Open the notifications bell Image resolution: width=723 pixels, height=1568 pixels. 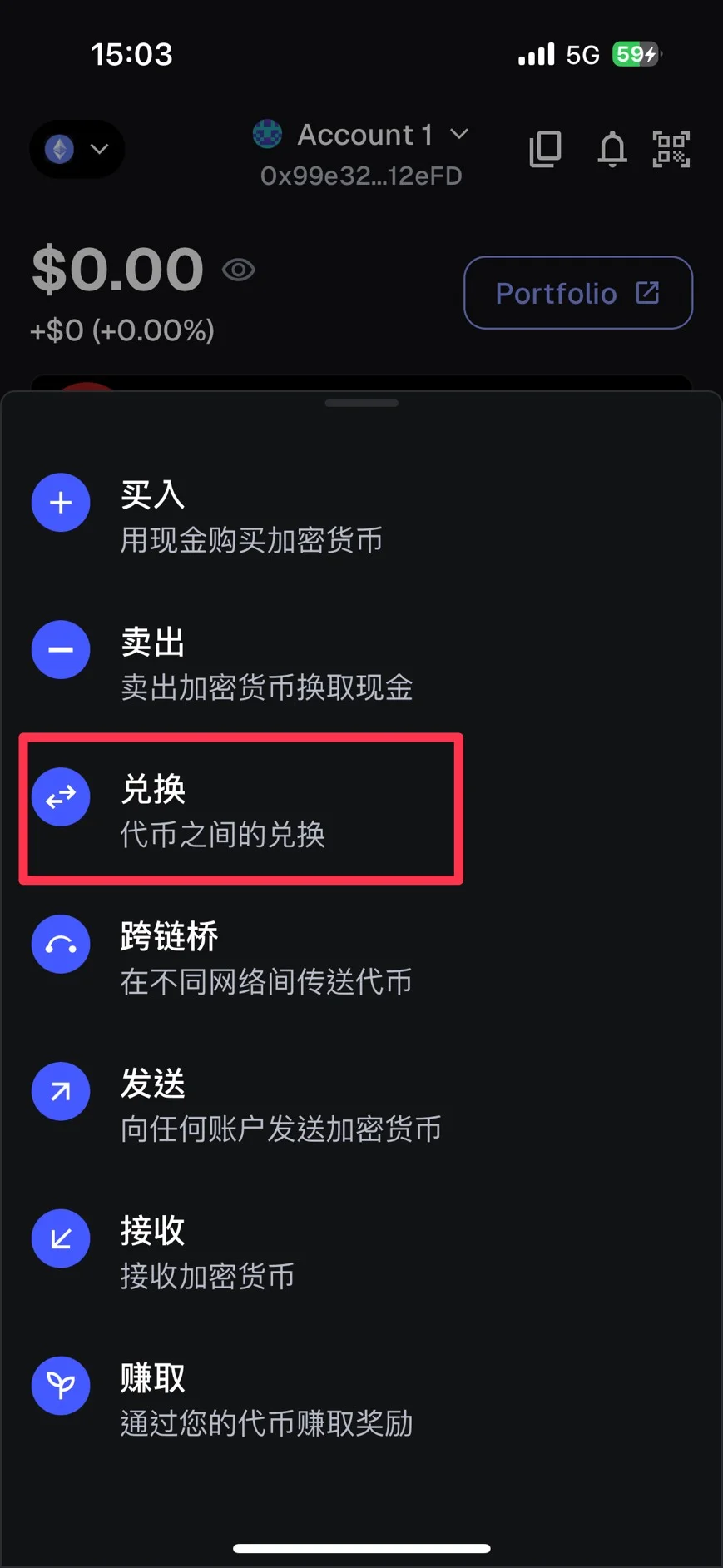point(612,149)
